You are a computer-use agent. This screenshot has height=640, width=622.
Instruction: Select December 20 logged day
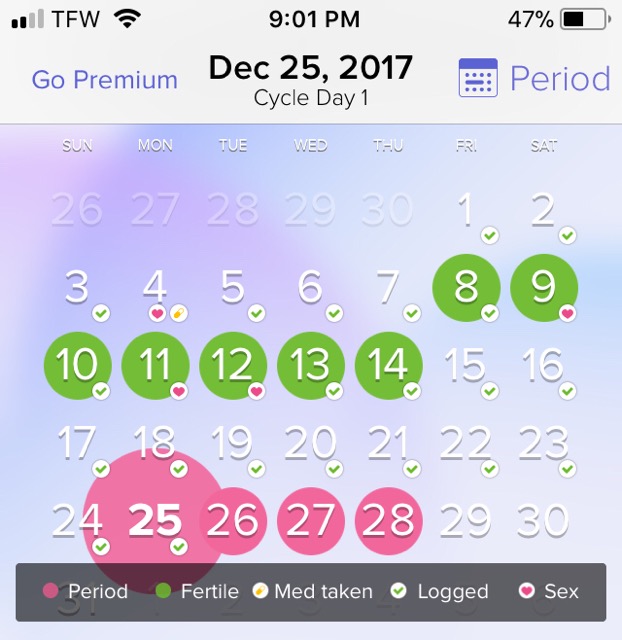click(x=310, y=443)
